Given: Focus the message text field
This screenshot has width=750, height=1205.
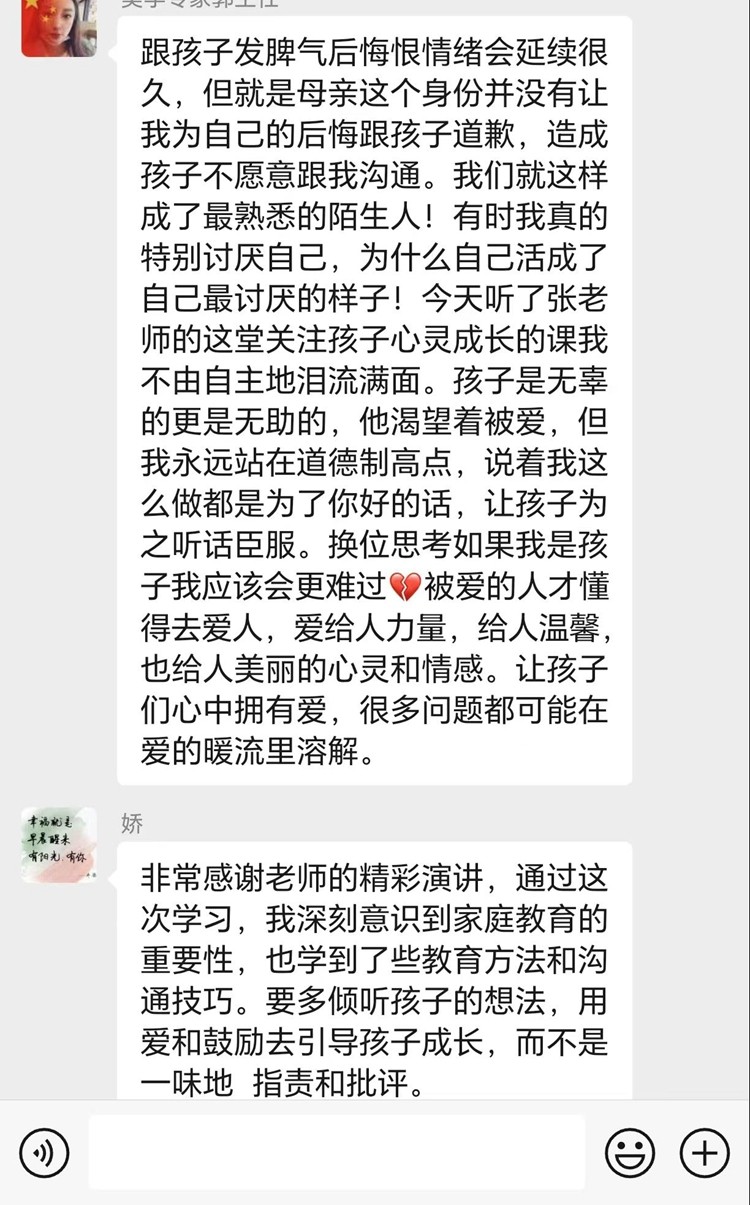Looking at the screenshot, I should [337, 1152].
